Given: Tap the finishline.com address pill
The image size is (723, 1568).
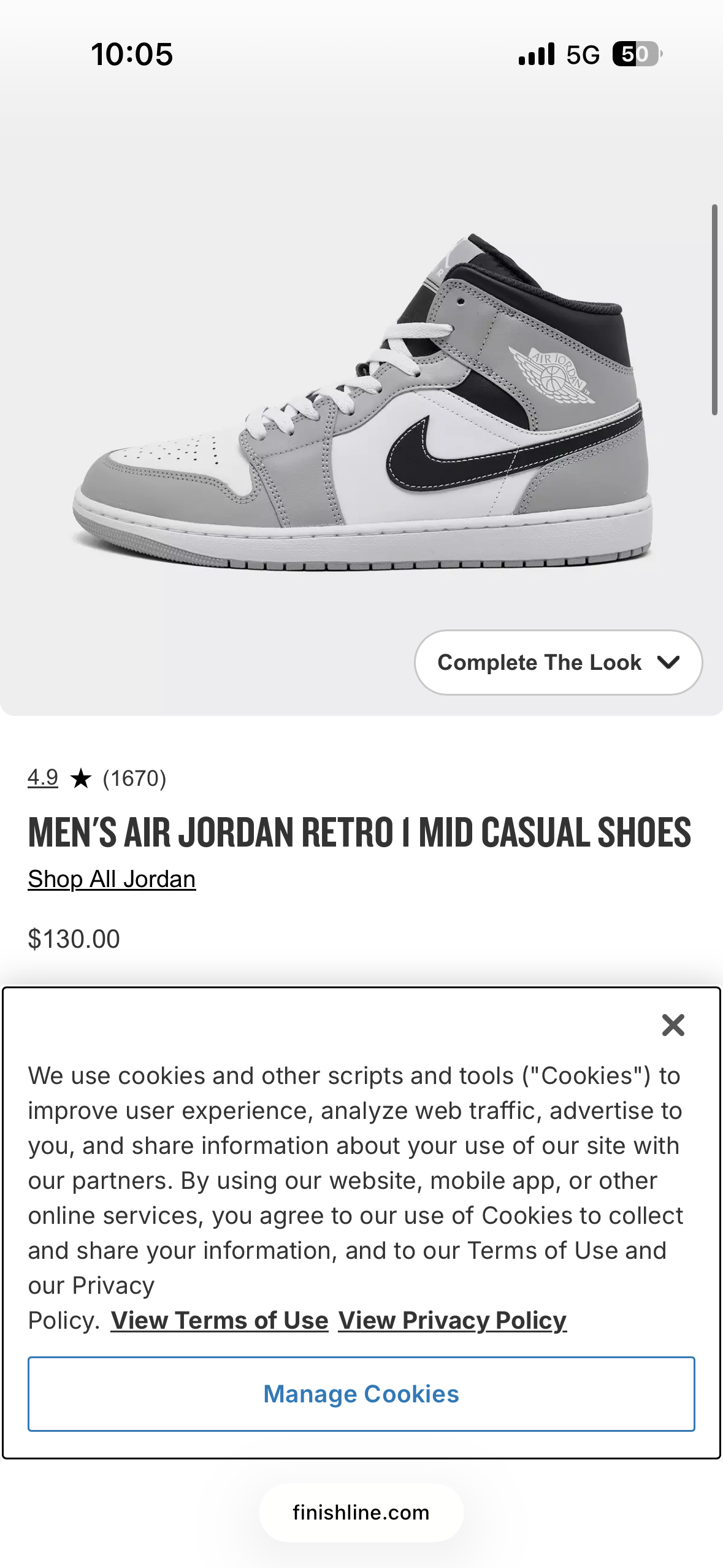Looking at the screenshot, I should click(x=361, y=1513).
